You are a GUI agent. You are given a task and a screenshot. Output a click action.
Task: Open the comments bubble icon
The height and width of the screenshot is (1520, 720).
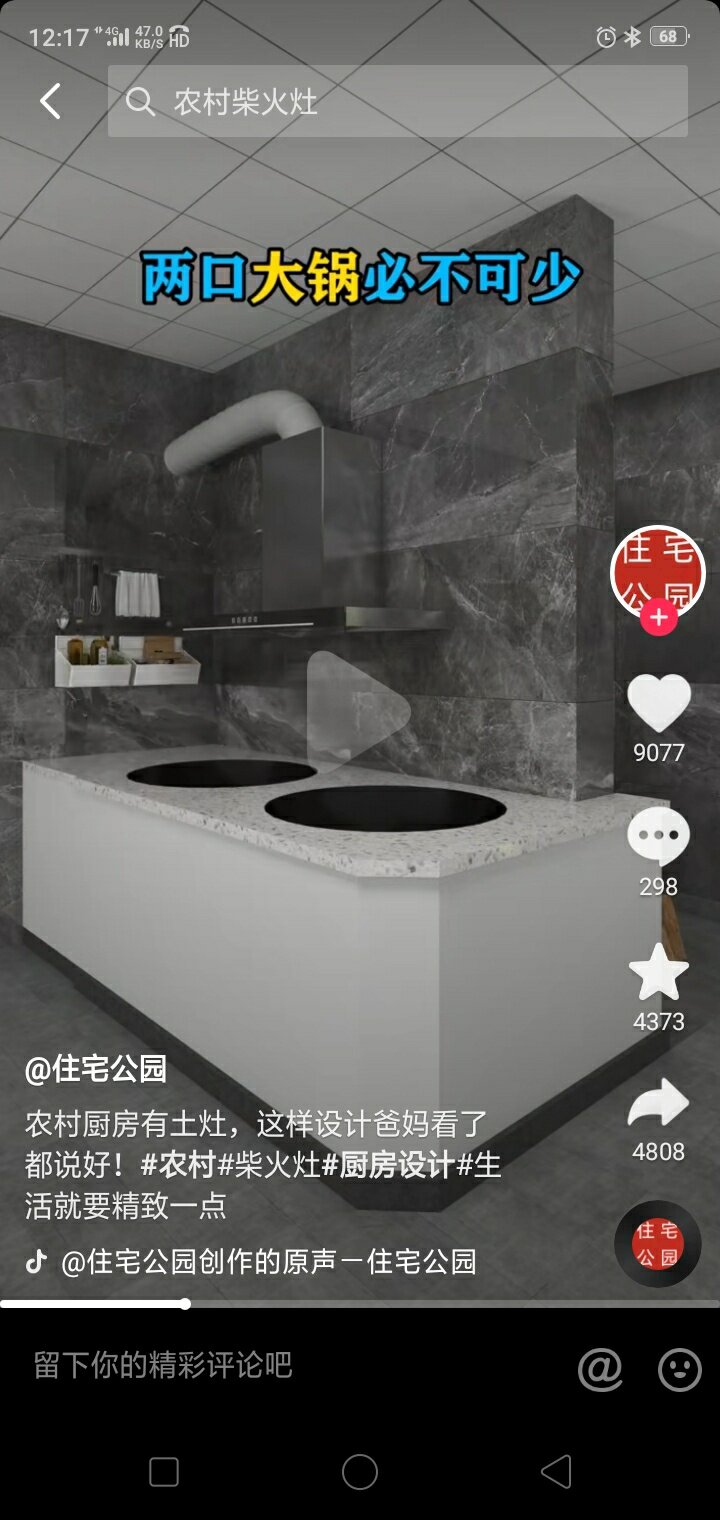(658, 836)
